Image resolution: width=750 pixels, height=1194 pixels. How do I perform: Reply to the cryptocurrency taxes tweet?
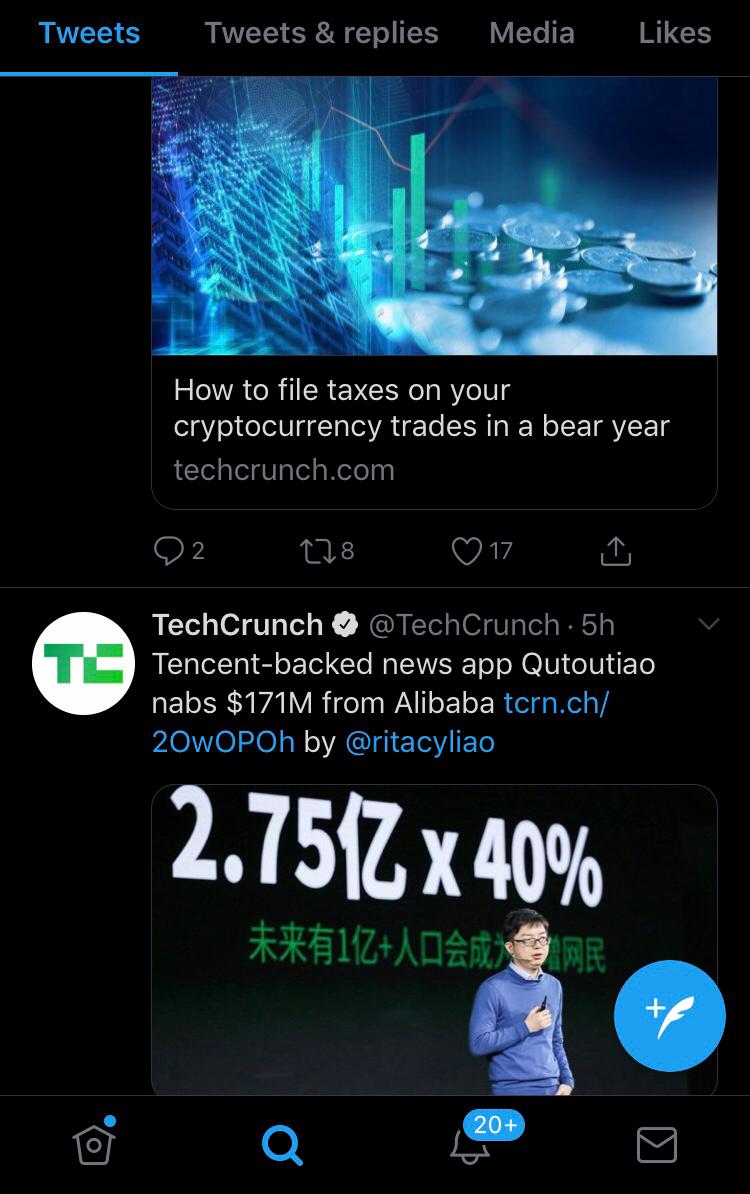coord(178,551)
